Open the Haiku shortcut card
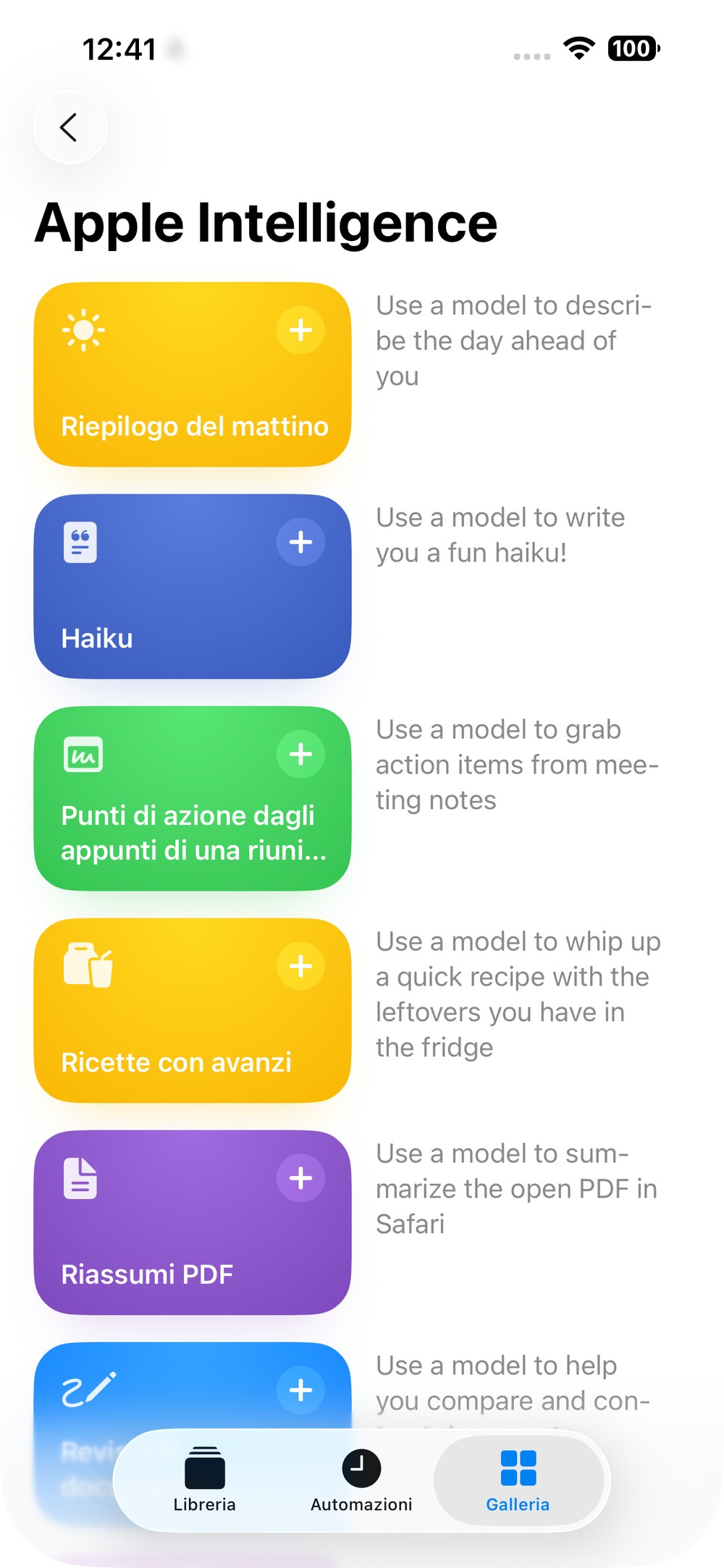Viewport: 724px width, 1568px height. coord(193,586)
